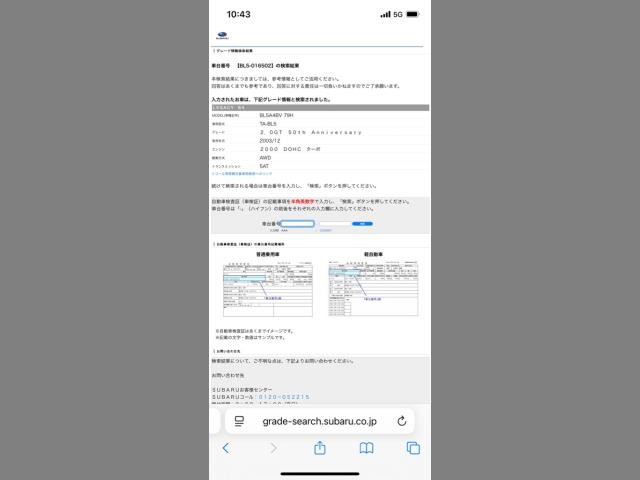
Task: Open Safari's page settings menu icon
Action: tap(240, 422)
